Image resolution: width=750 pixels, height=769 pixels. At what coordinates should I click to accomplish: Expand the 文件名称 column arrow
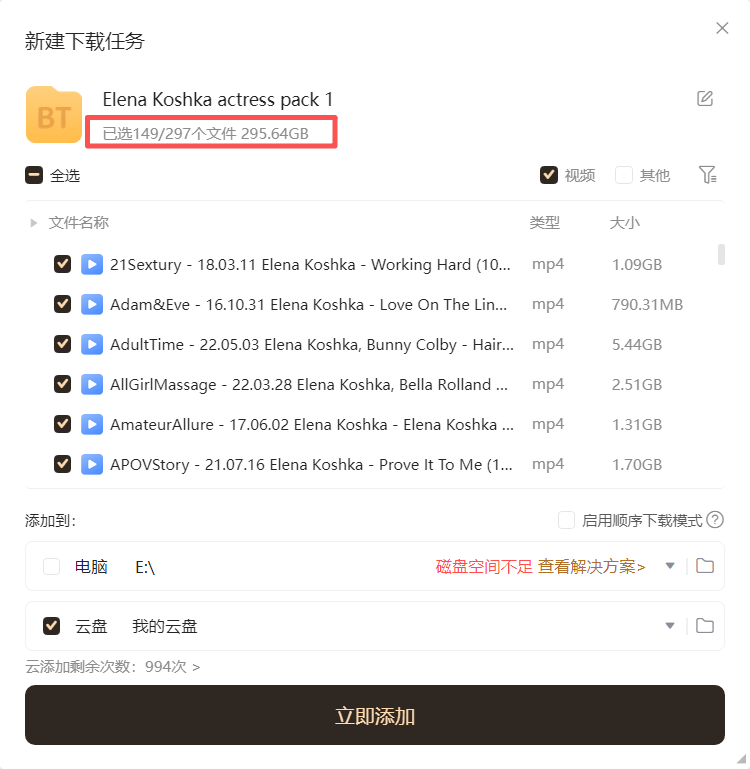point(34,223)
